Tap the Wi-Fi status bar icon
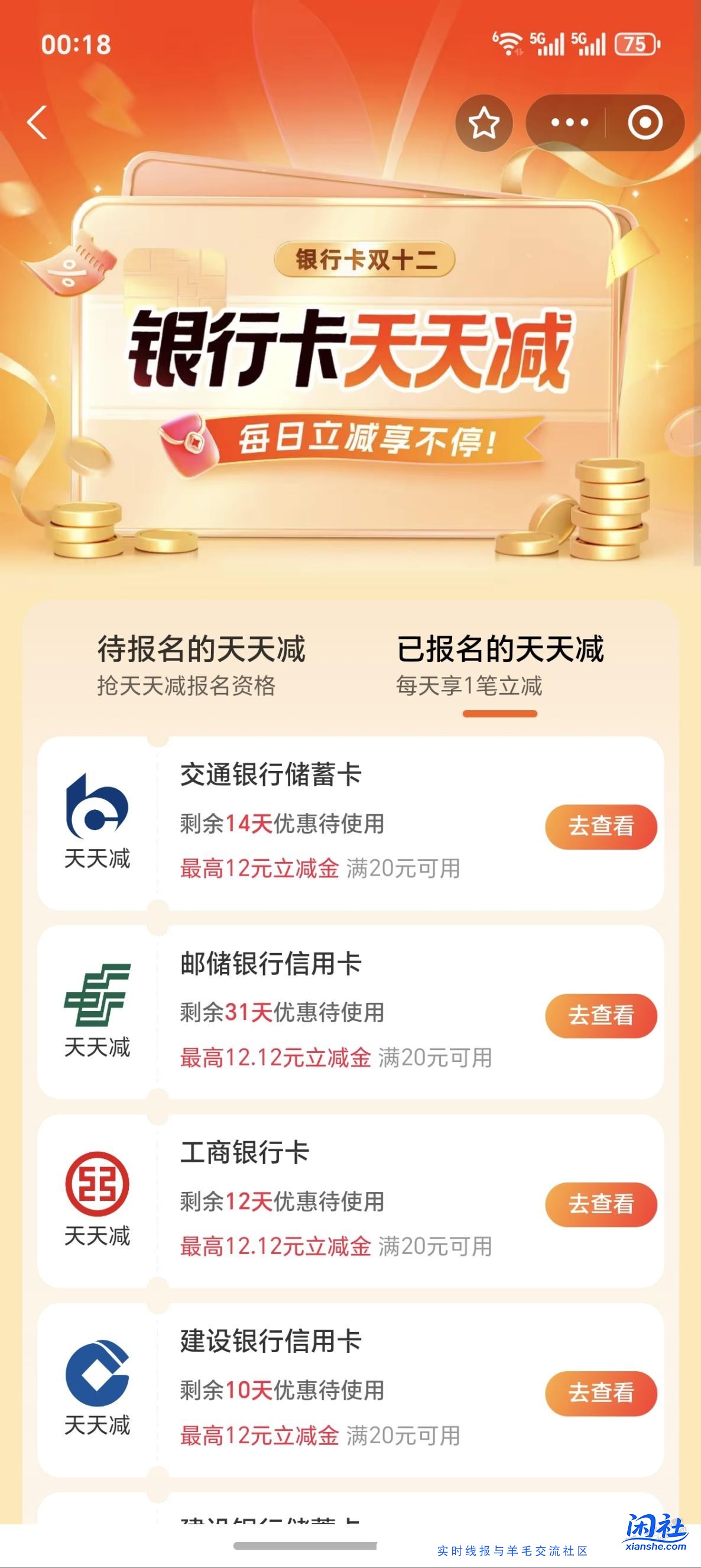This screenshot has height=1568, width=701. (x=508, y=41)
